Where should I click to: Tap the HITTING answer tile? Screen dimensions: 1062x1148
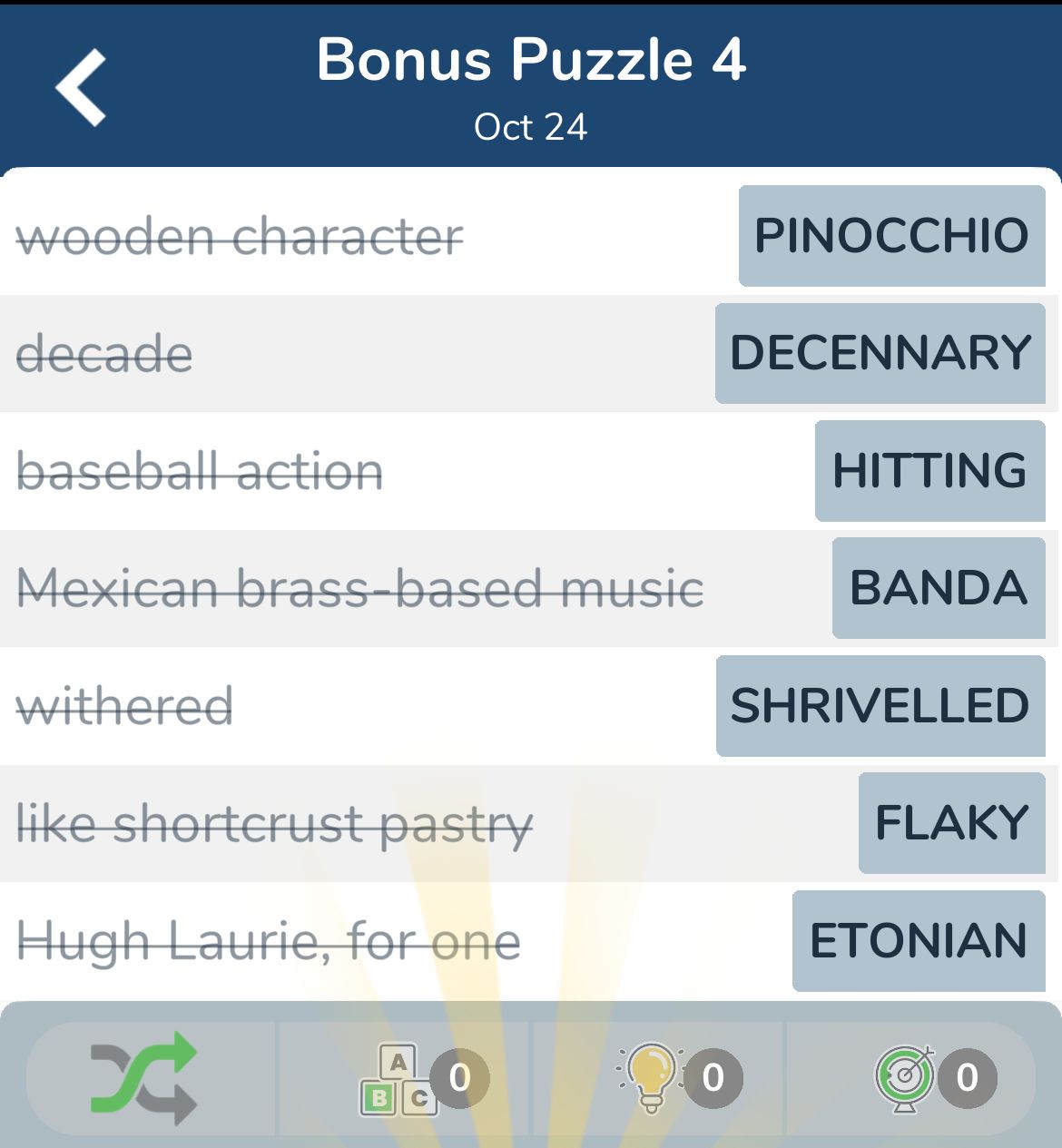pyautogui.click(x=929, y=470)
